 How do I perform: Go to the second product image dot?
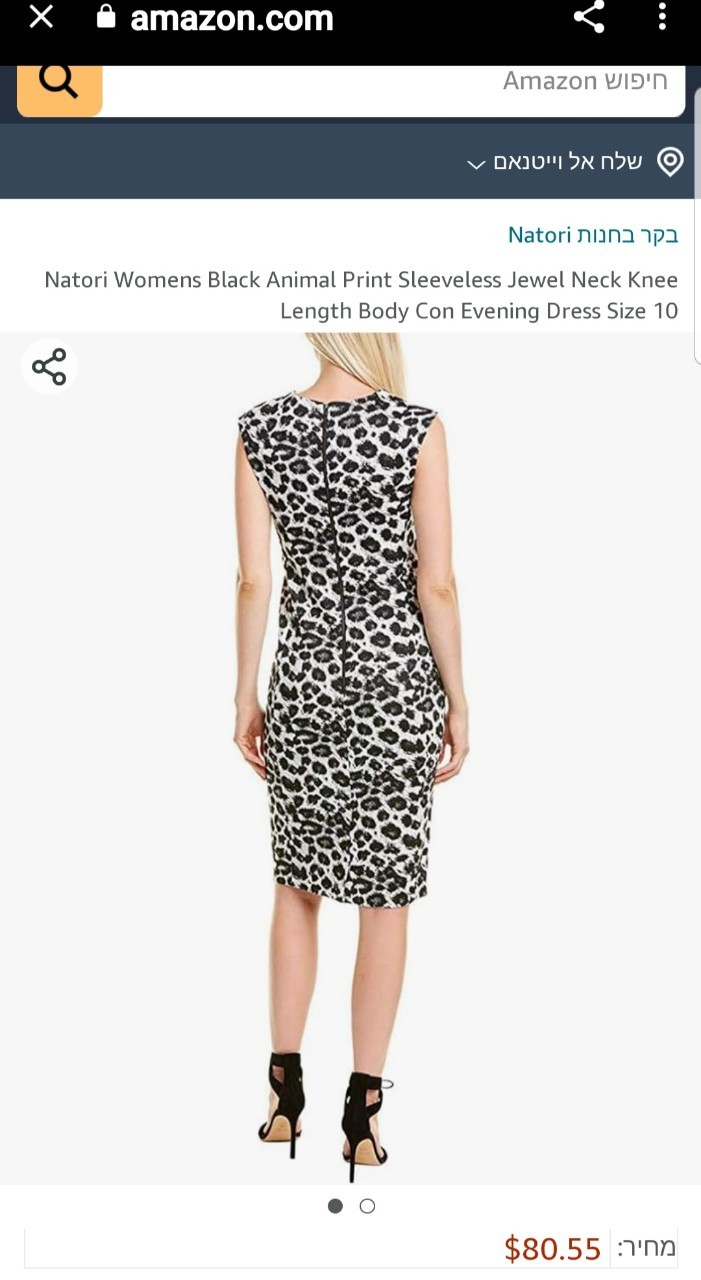pyautogui.click(x=367, y=1206)
